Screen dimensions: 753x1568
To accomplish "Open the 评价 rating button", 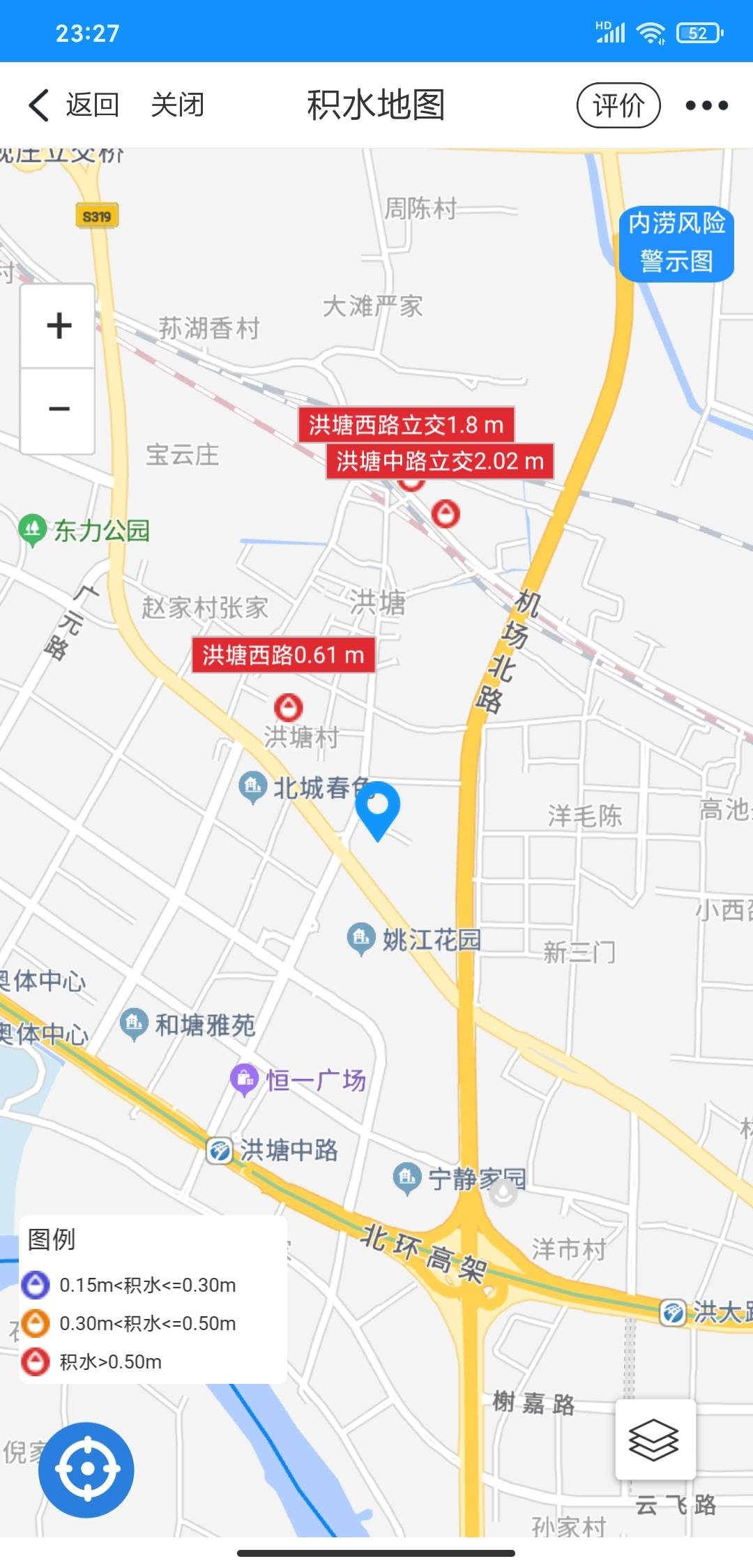I will tap(618, 105).
